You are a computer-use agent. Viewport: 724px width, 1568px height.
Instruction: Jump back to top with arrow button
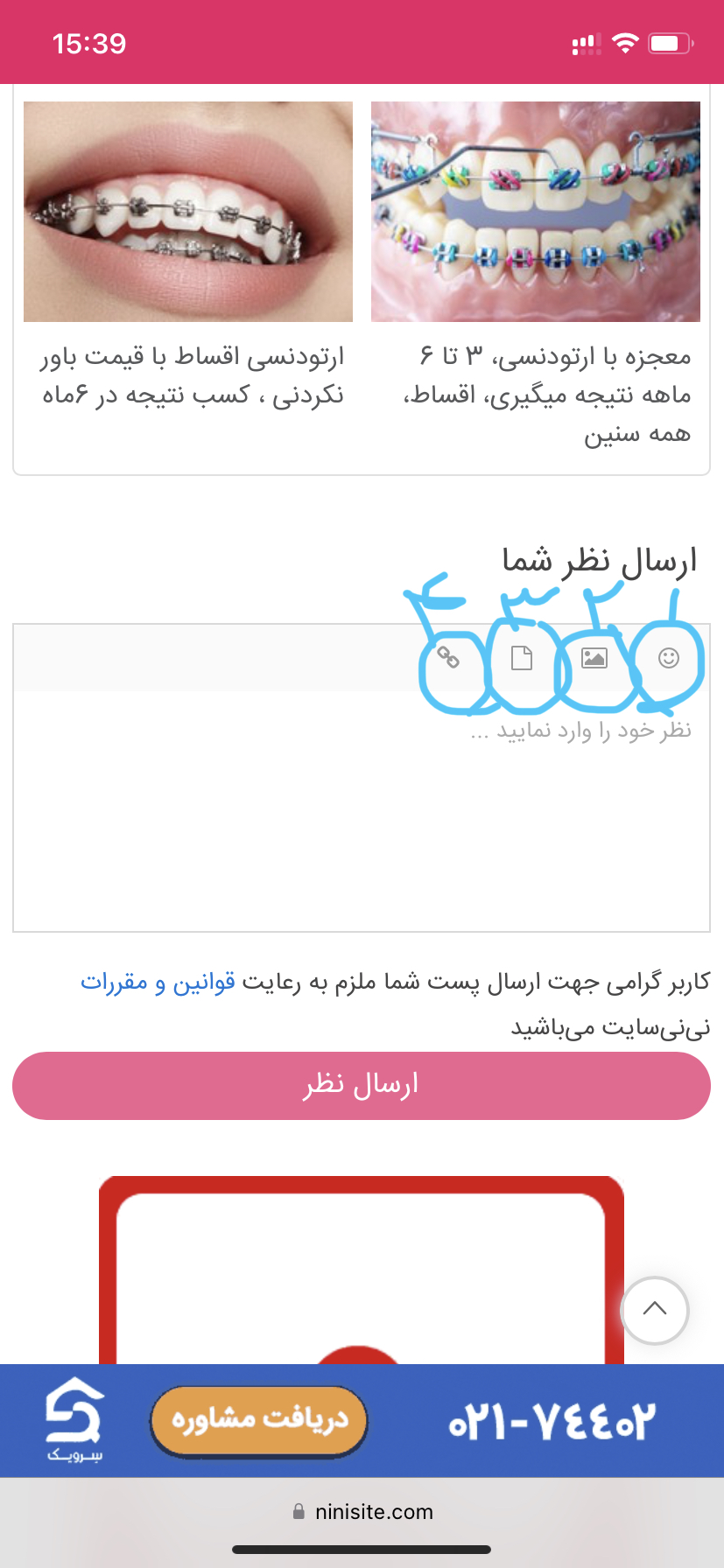654,1309
